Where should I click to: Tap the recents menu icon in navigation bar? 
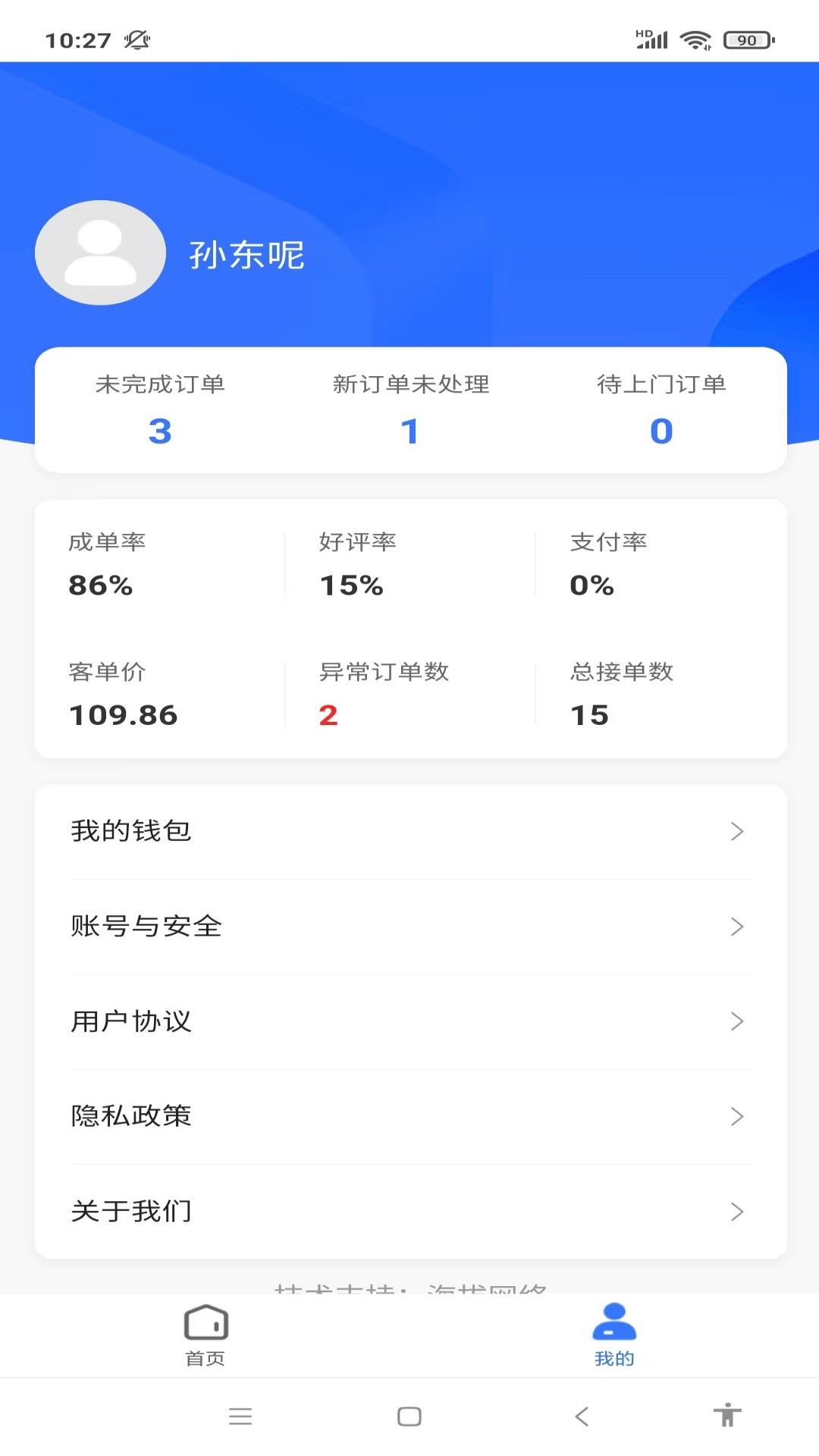241,1415
